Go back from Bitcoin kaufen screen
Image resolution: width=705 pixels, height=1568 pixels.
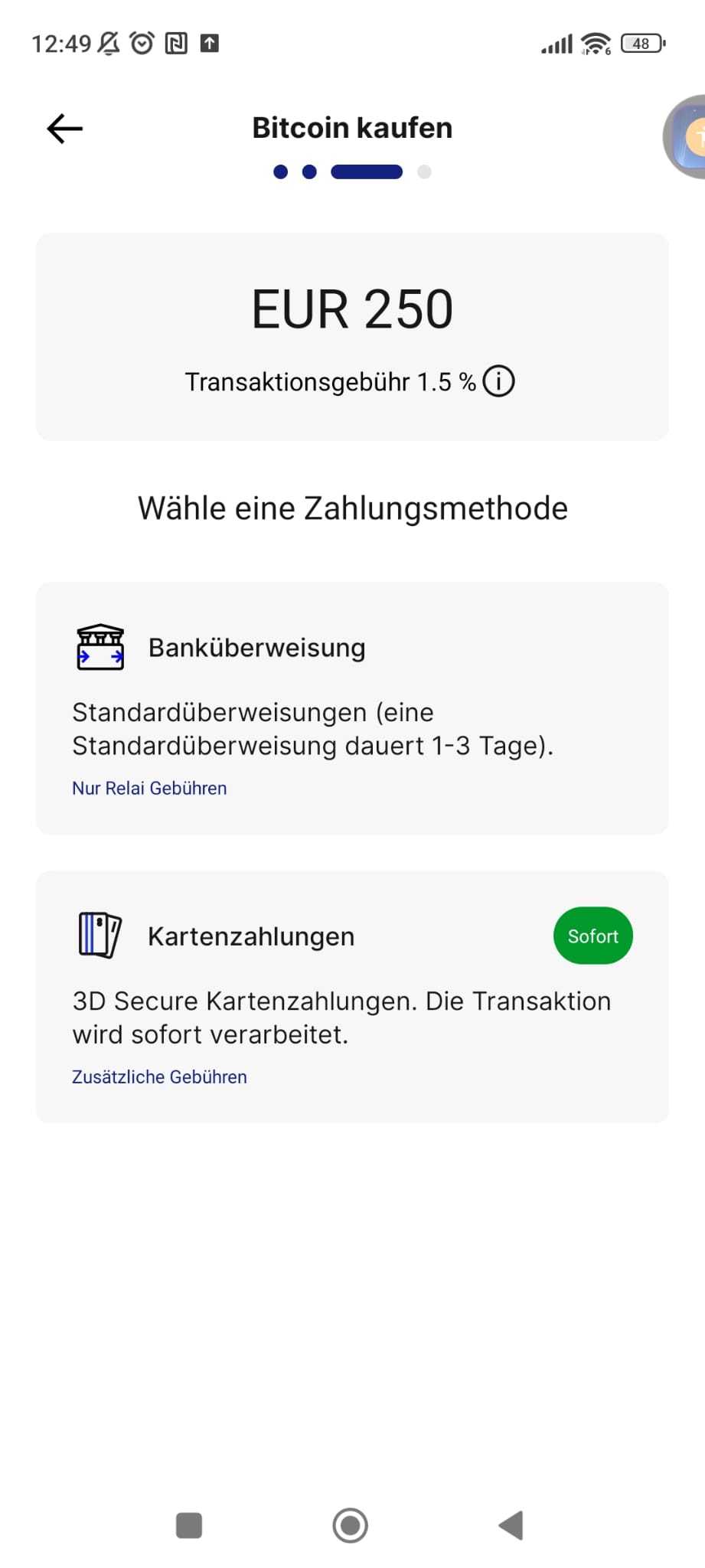(x=64, y=129)
